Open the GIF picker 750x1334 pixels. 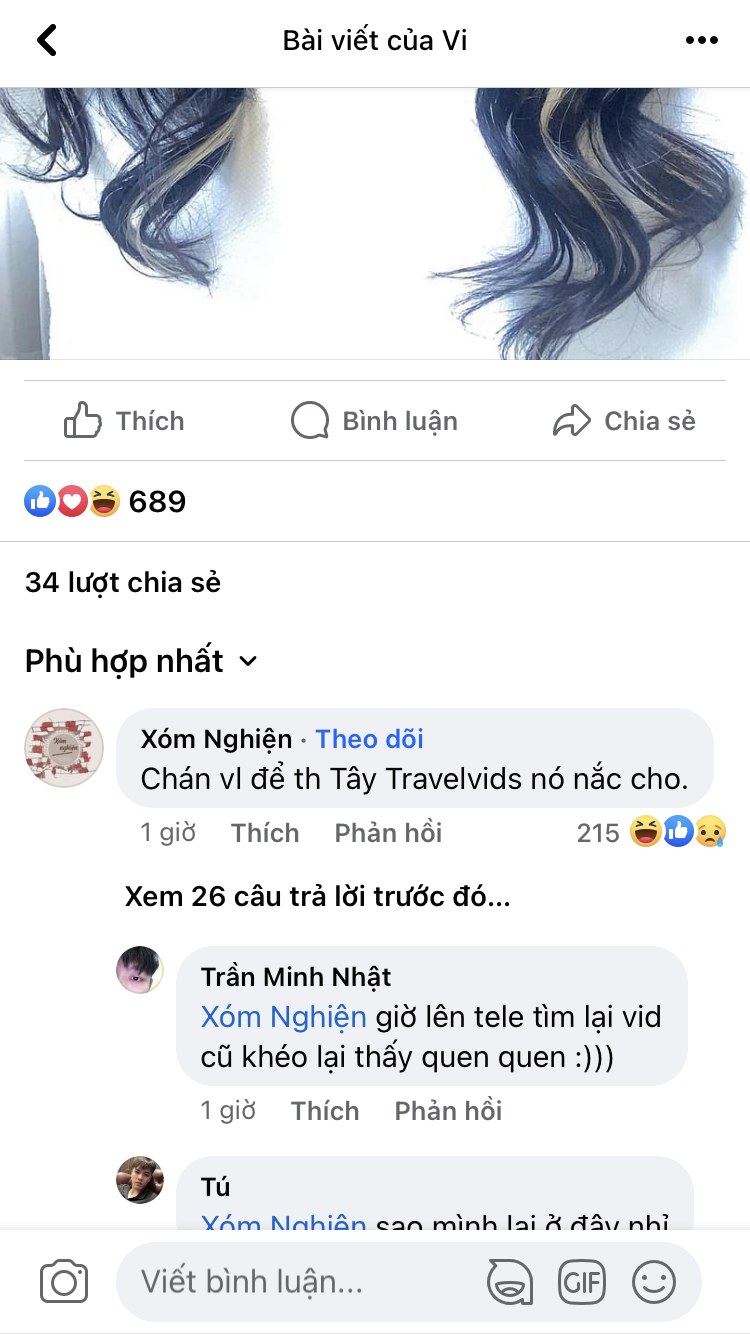582,1282
